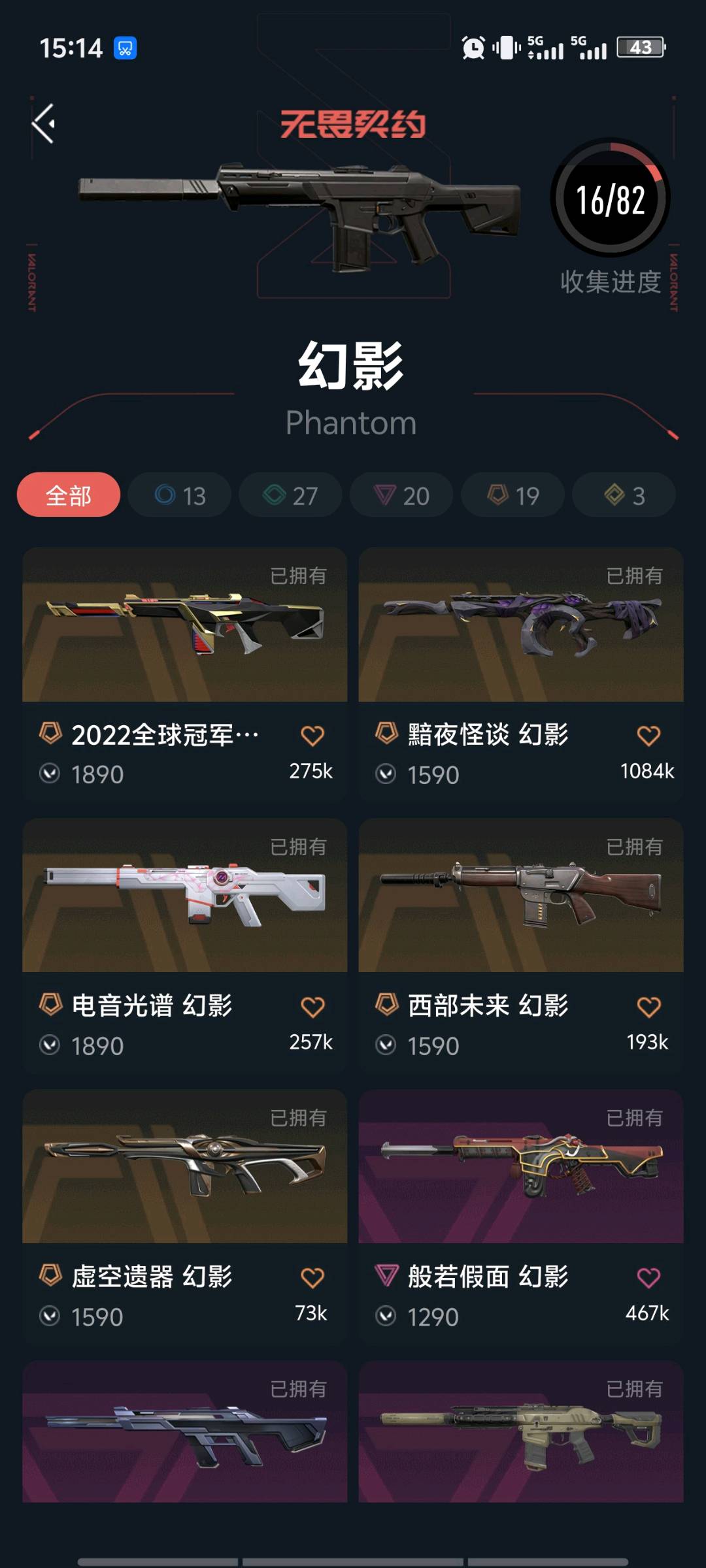Filter skins by the tier showing 13
Screen dimensions: 706x1568
point(180,495)
